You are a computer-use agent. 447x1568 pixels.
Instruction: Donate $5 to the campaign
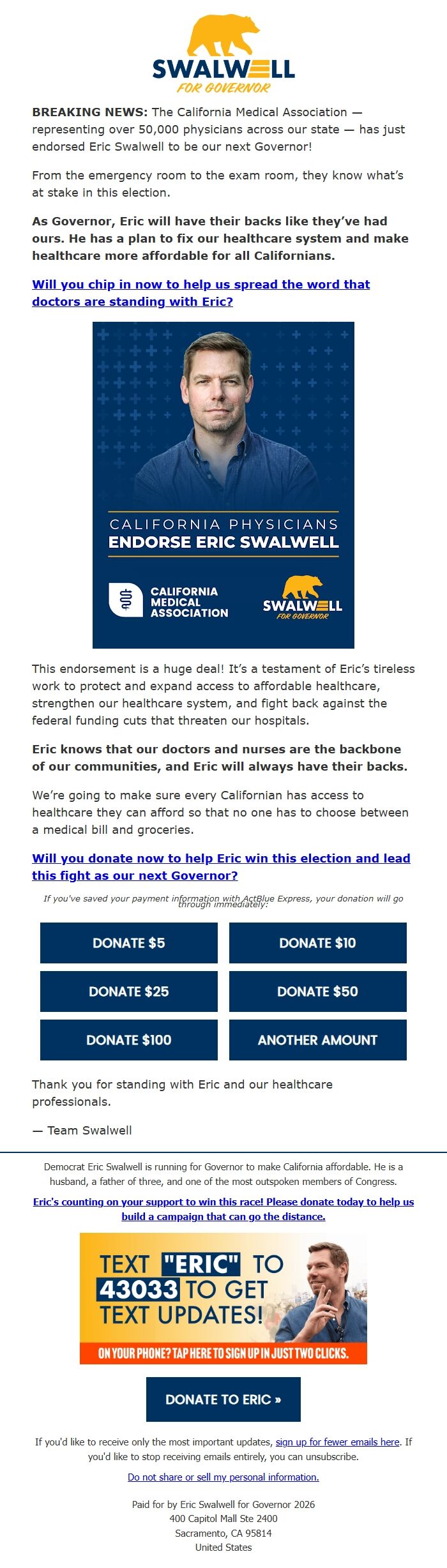(129, 942)
